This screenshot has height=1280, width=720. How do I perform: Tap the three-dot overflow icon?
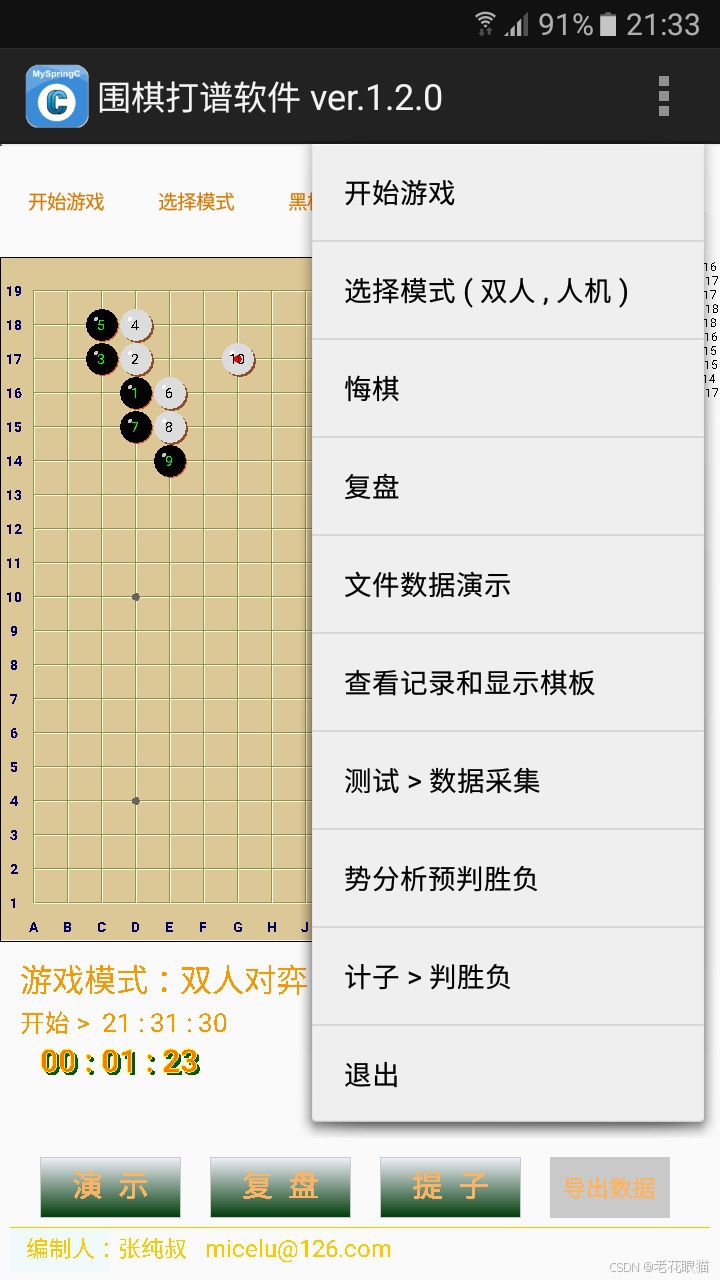click(663, 96)
